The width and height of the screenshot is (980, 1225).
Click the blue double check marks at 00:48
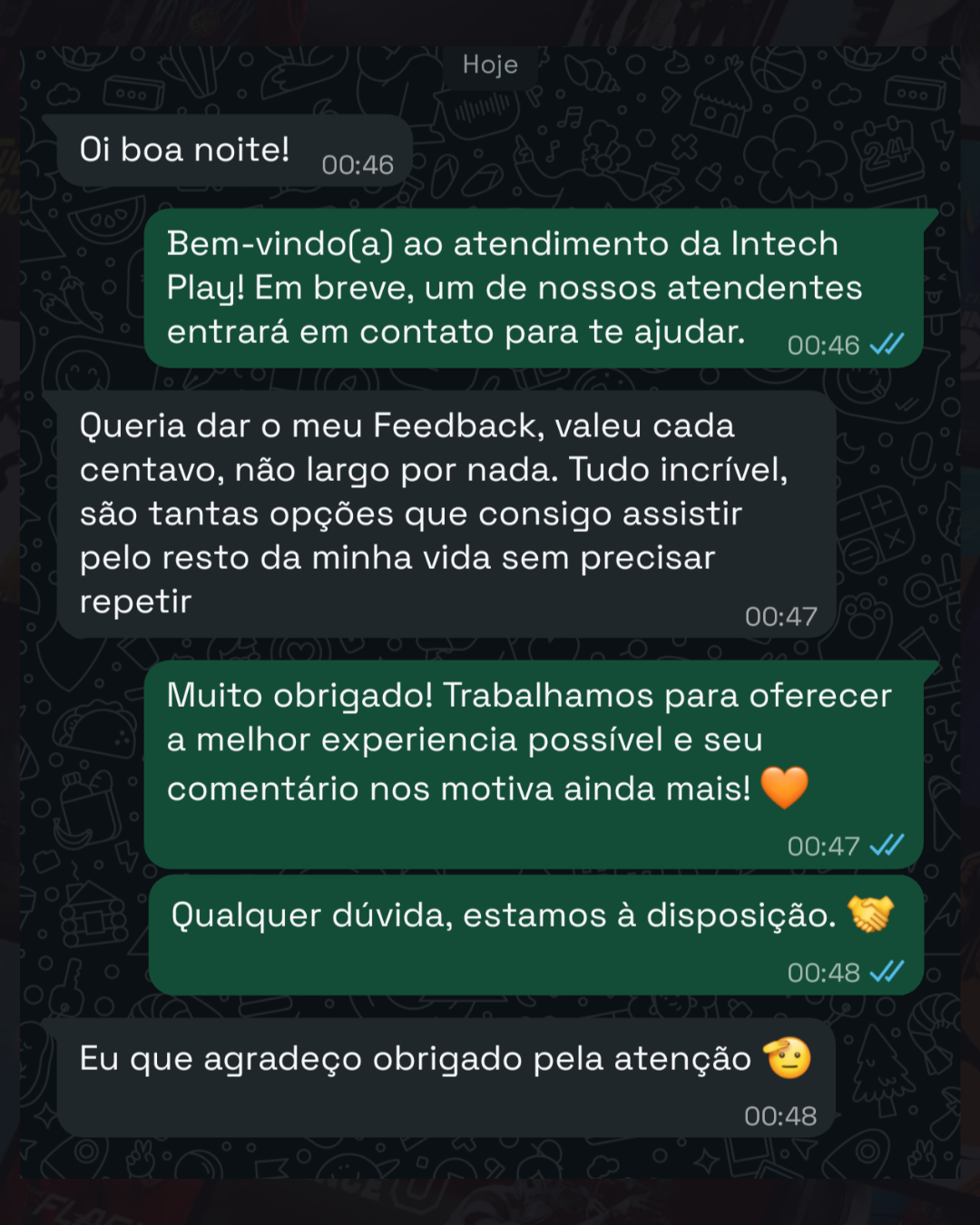(887, 972)
